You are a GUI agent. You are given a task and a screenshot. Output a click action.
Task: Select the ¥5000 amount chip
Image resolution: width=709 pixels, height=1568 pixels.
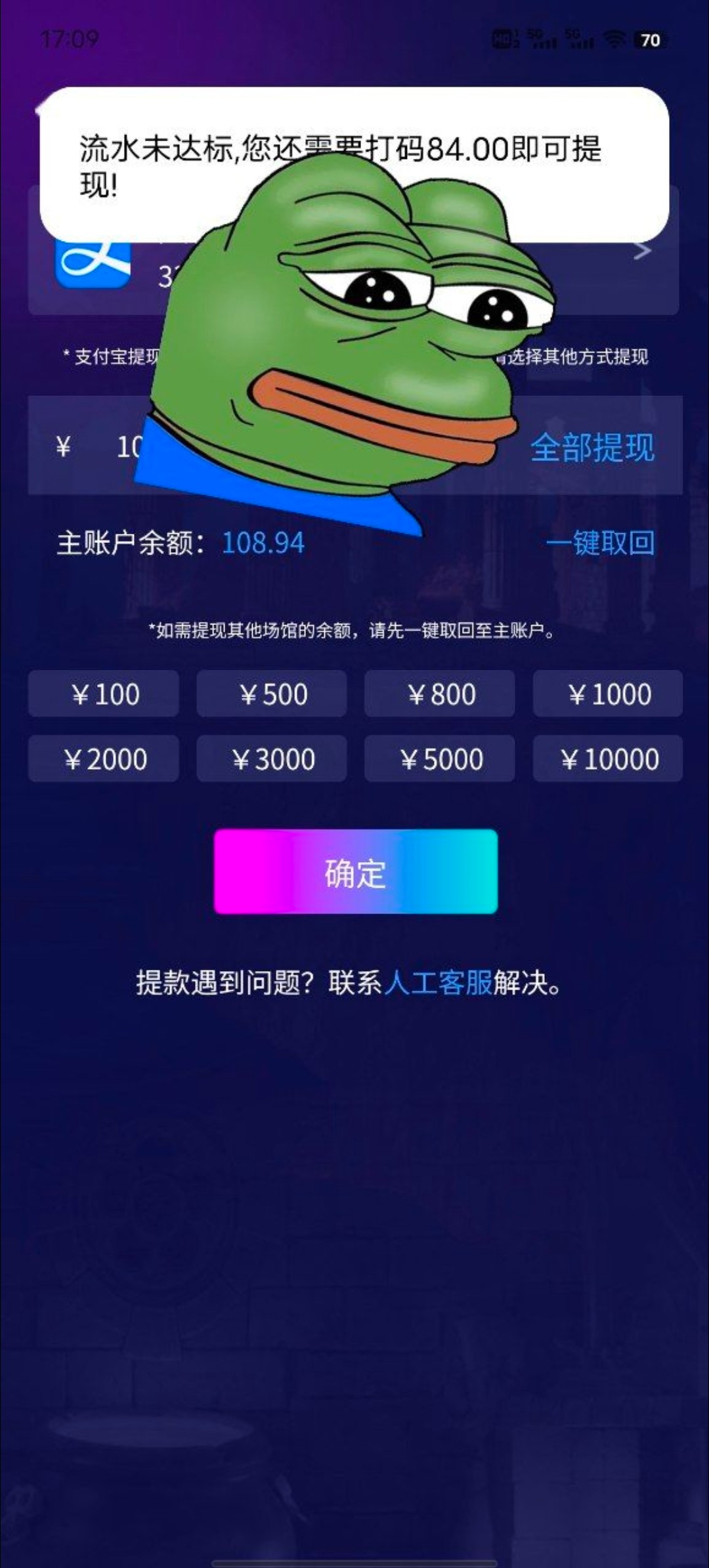point(440,759)
